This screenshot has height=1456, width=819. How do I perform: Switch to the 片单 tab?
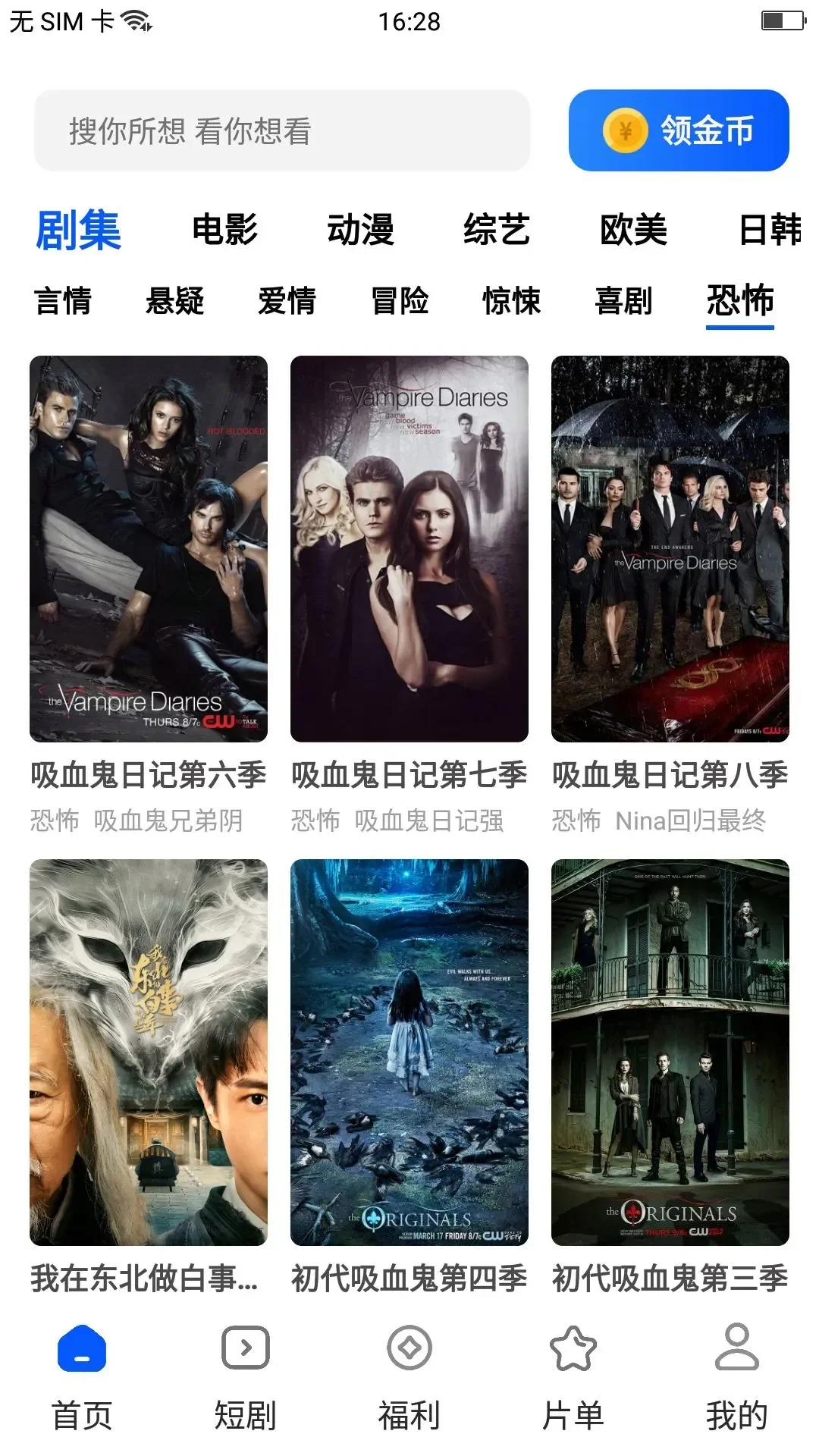point(573,1375)
